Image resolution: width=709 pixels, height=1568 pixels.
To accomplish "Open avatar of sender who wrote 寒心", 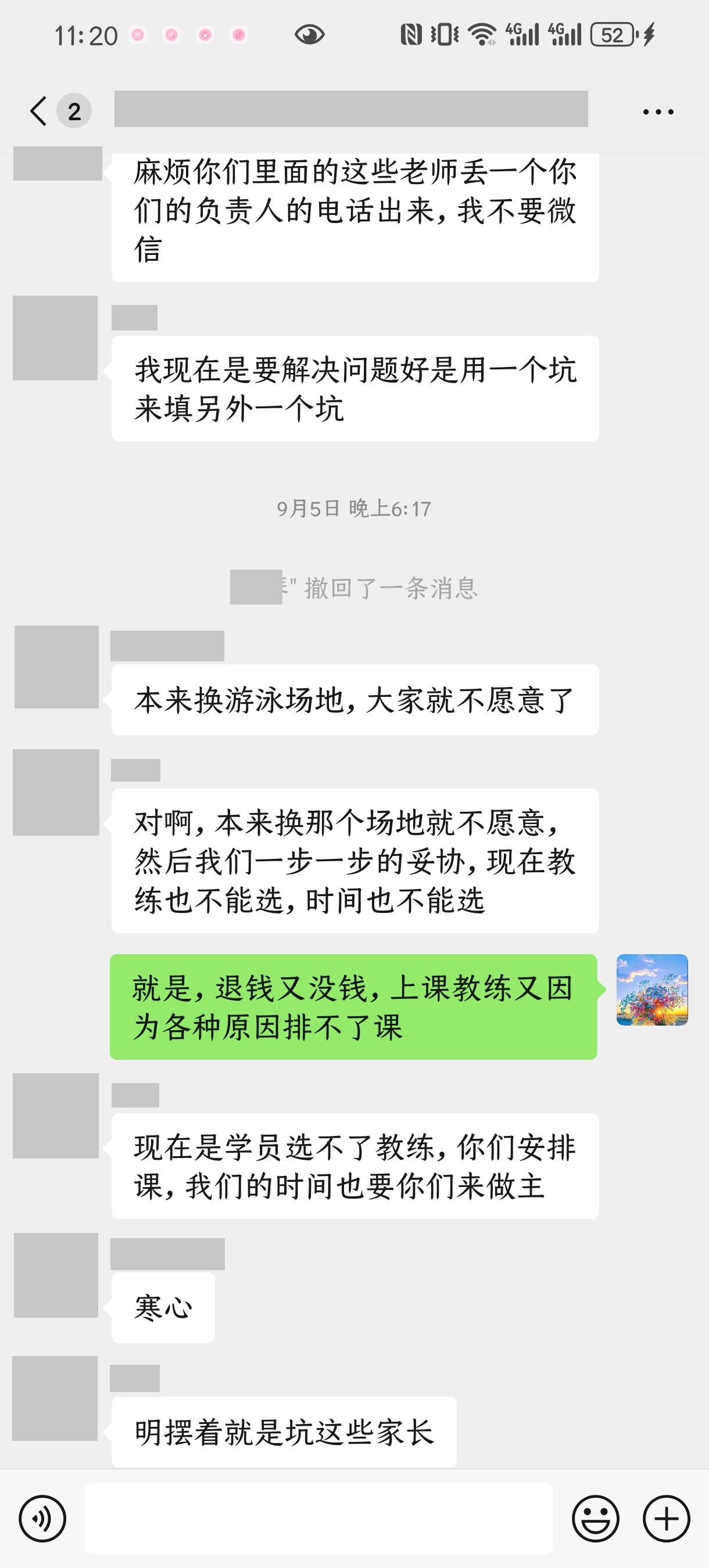I will (x=56, y=1275).
